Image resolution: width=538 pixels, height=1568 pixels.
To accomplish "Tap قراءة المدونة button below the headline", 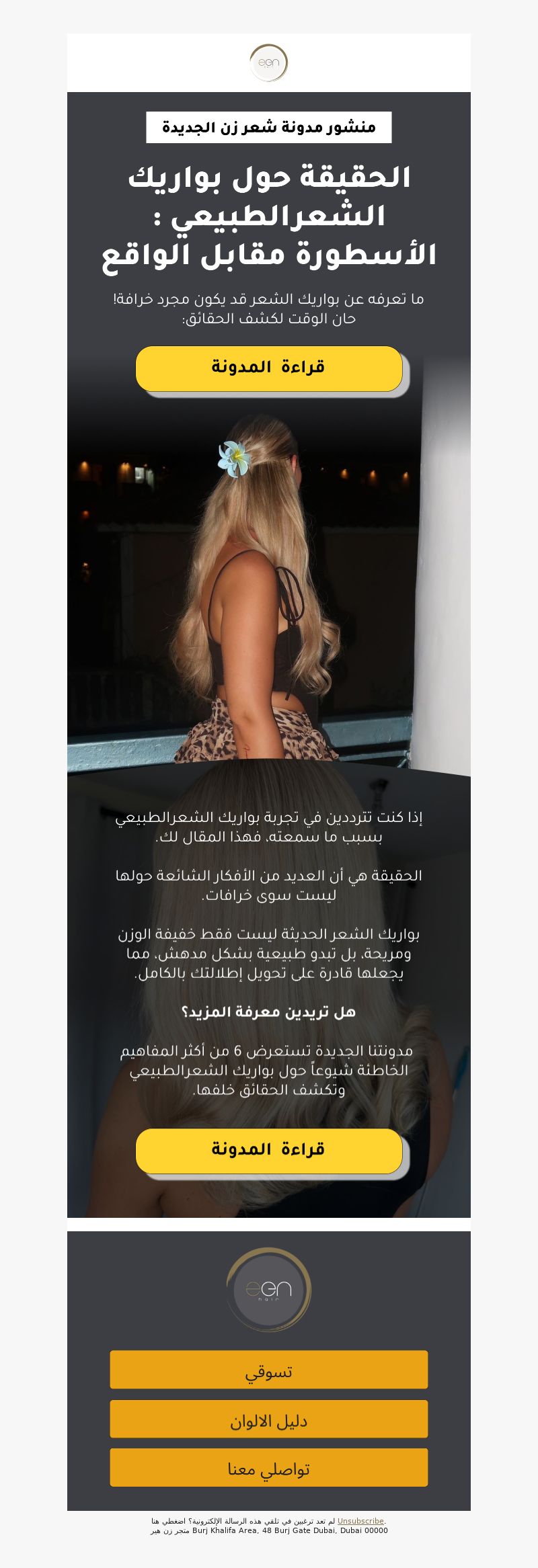I will coord(269,368).
